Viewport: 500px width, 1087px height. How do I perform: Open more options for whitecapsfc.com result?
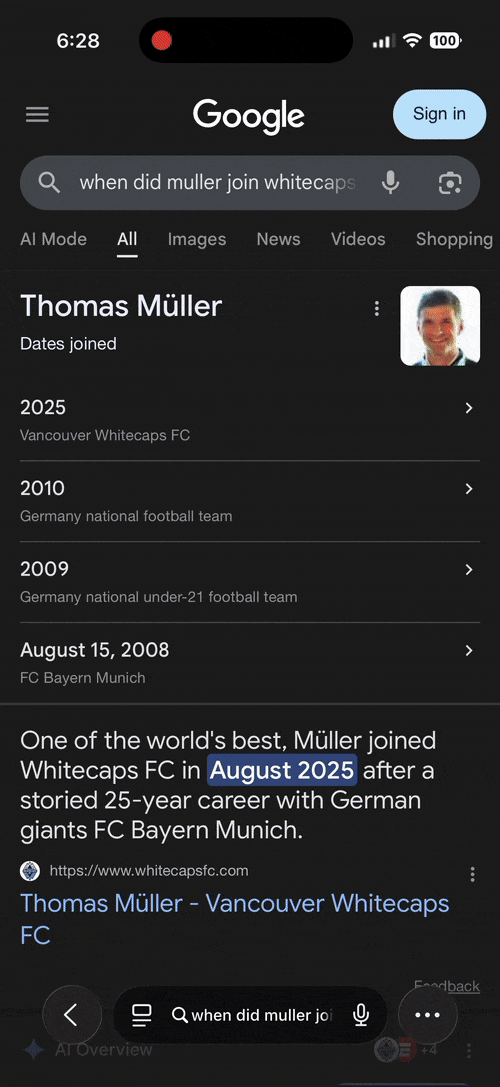point(472,874)
